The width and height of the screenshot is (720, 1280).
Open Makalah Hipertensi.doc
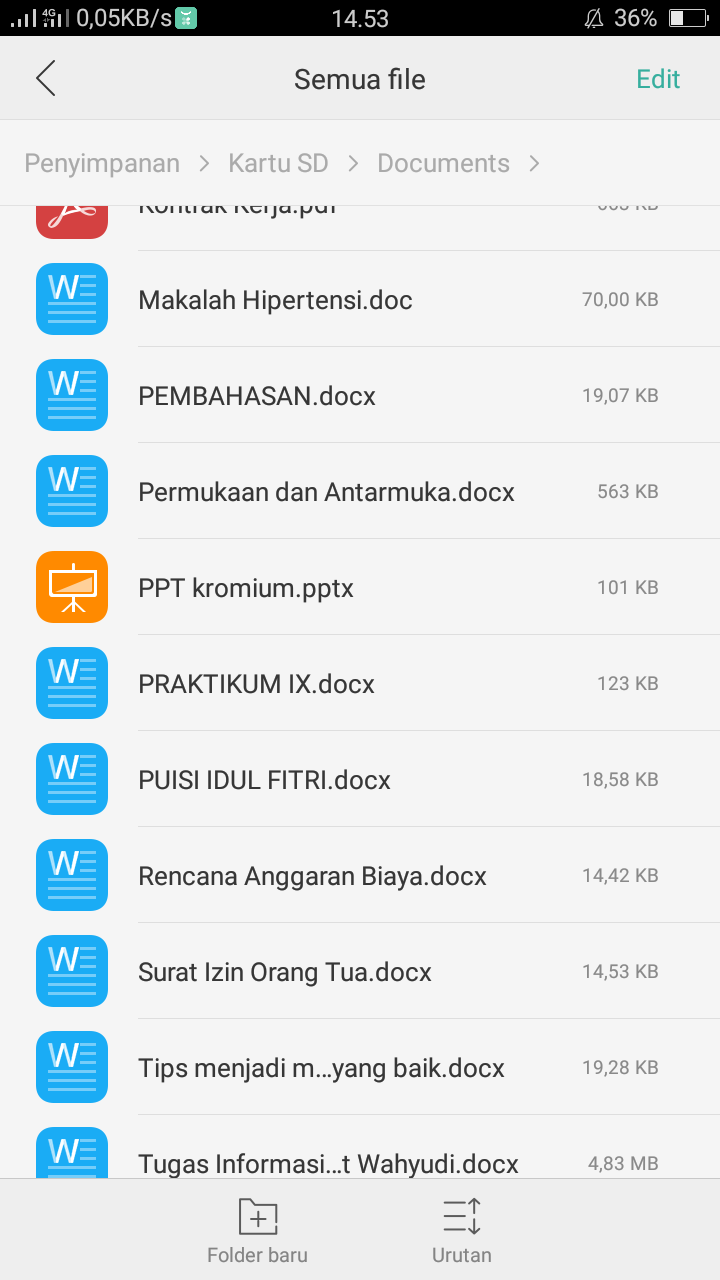pyautogui.click(x=275, y=300)
